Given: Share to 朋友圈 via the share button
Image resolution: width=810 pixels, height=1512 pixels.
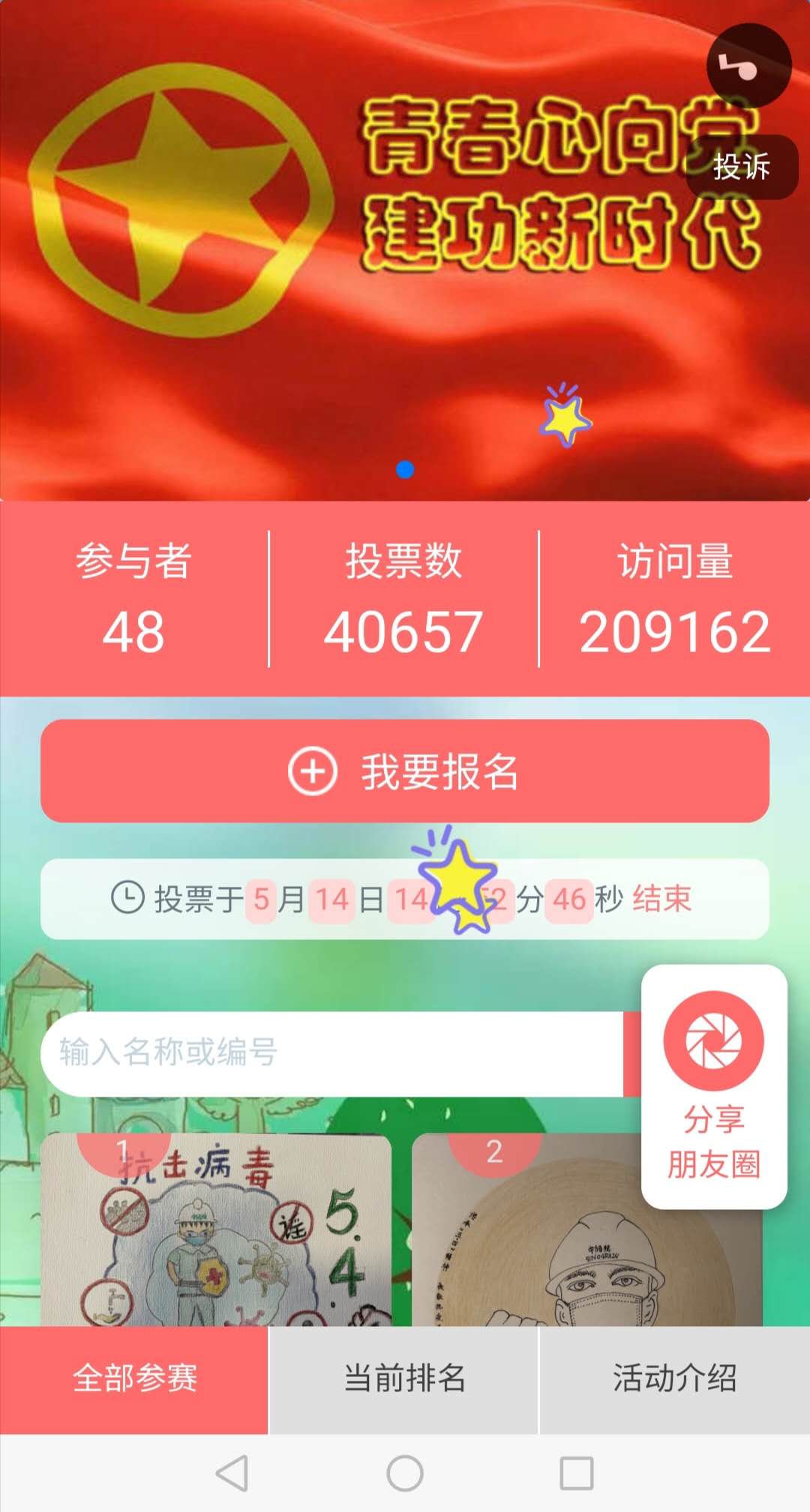Looking at the screenshot, I should tap(714, 1086).
